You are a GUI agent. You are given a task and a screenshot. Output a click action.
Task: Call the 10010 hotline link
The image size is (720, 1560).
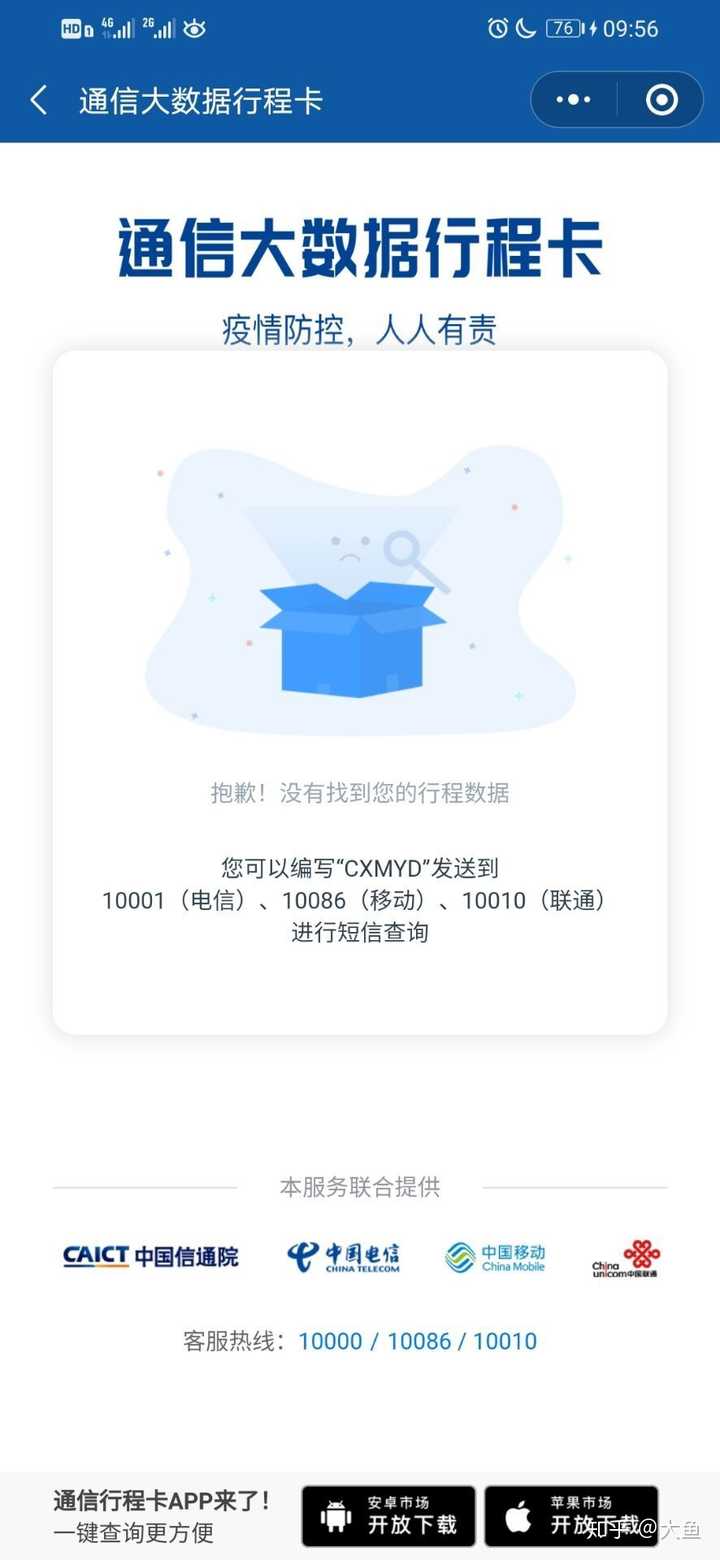coord(505,1341)
